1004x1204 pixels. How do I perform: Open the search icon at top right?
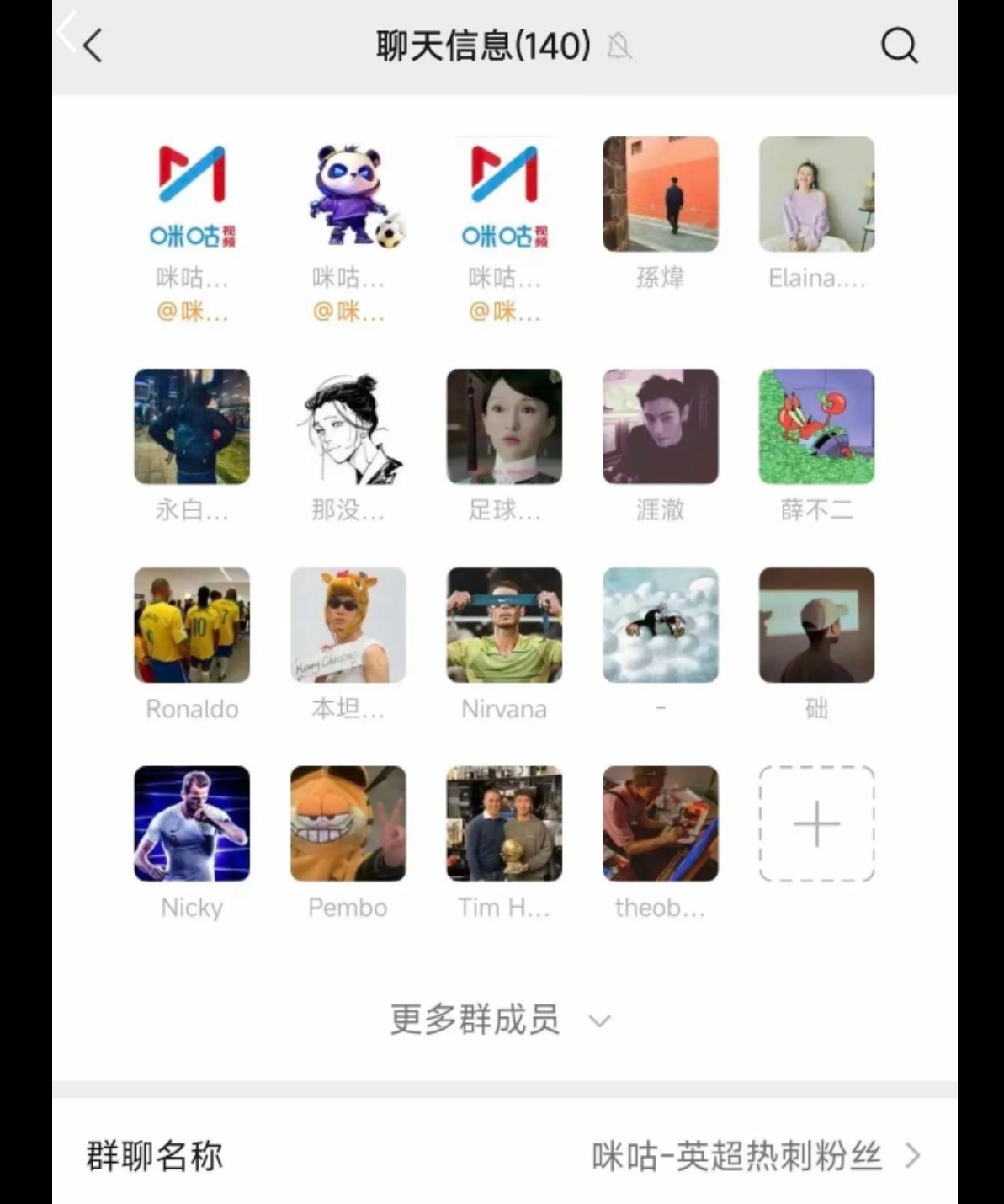900,46
